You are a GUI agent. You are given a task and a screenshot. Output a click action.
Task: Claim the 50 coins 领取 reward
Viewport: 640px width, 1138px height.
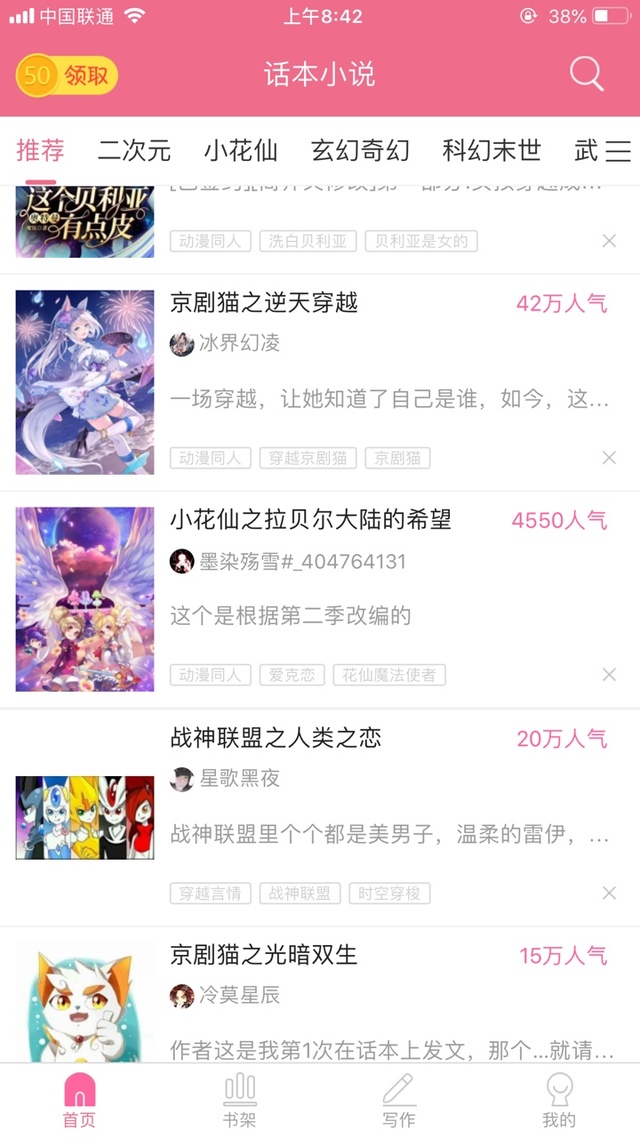click(x=67, y=75)
